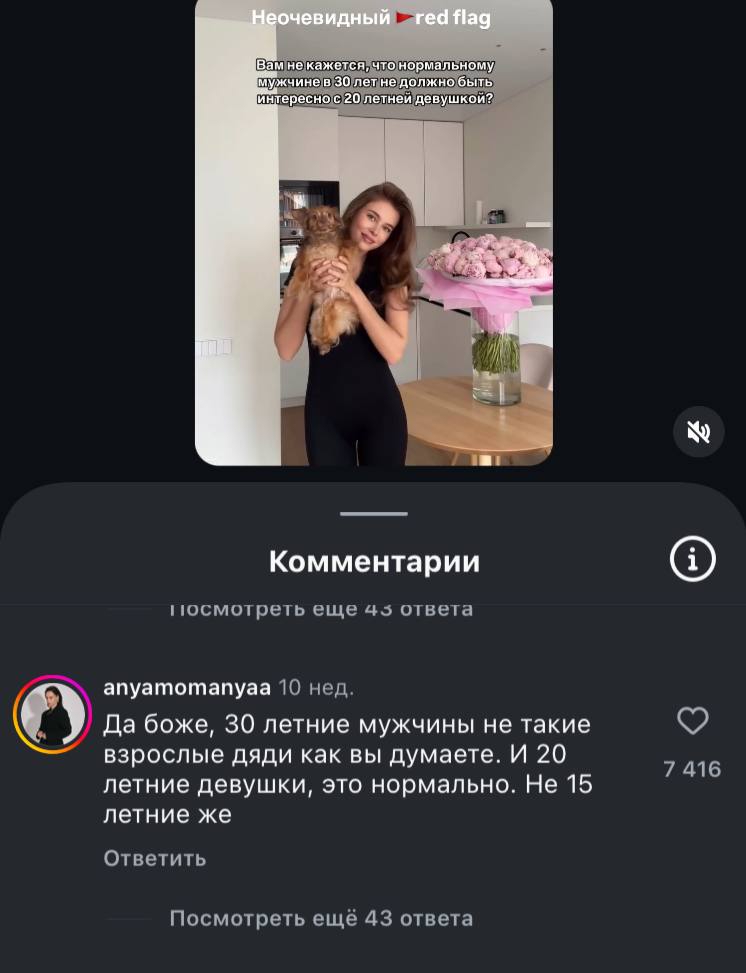Open anyamomanyaa username link

pyautogui.click(x=187, y=688)
